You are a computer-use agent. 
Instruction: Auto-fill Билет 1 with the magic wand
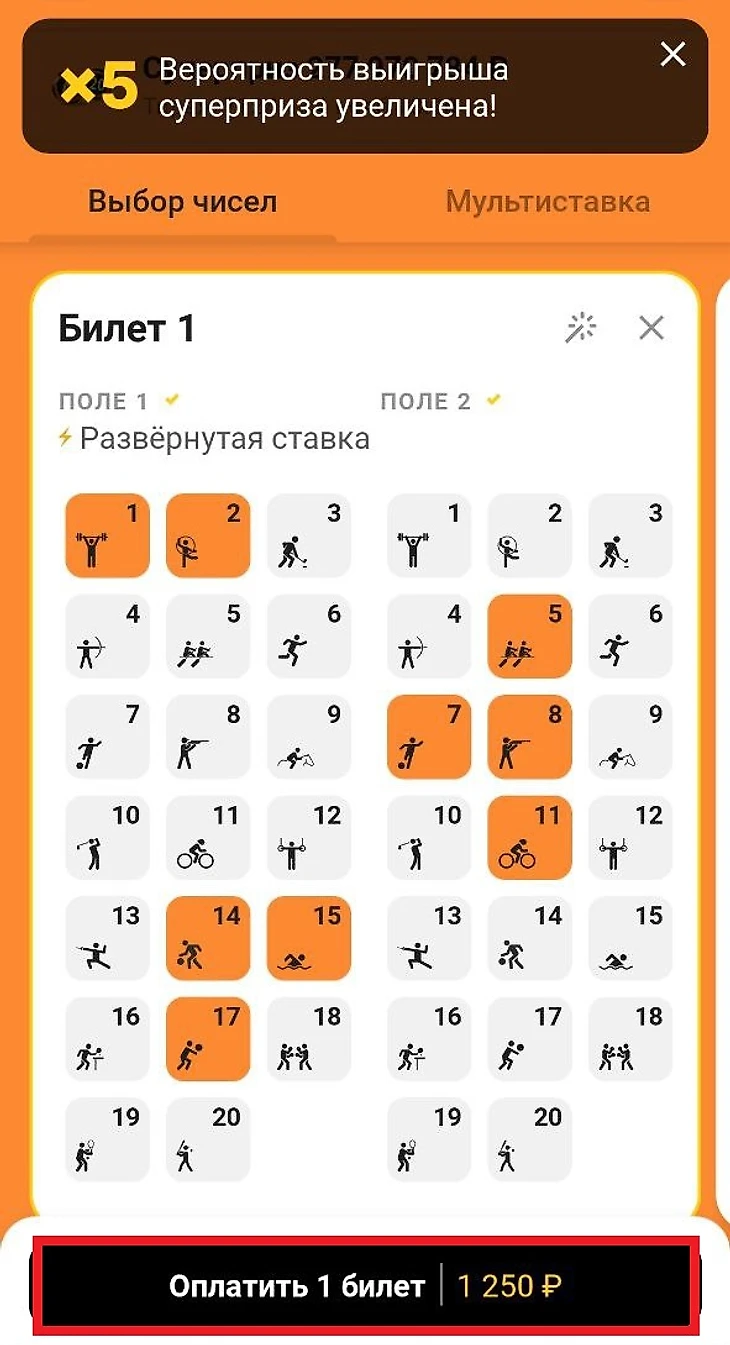pos(580,328)
